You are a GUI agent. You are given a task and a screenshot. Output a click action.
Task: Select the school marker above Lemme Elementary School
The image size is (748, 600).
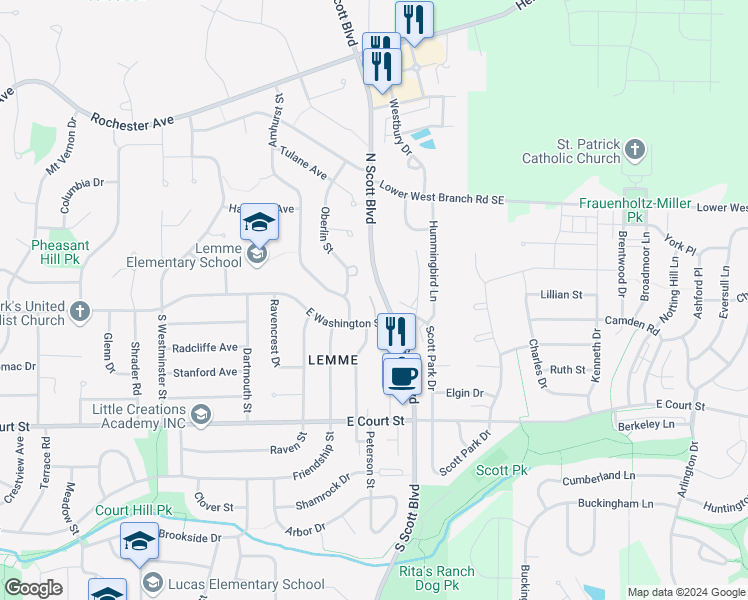tap(260, 222)
